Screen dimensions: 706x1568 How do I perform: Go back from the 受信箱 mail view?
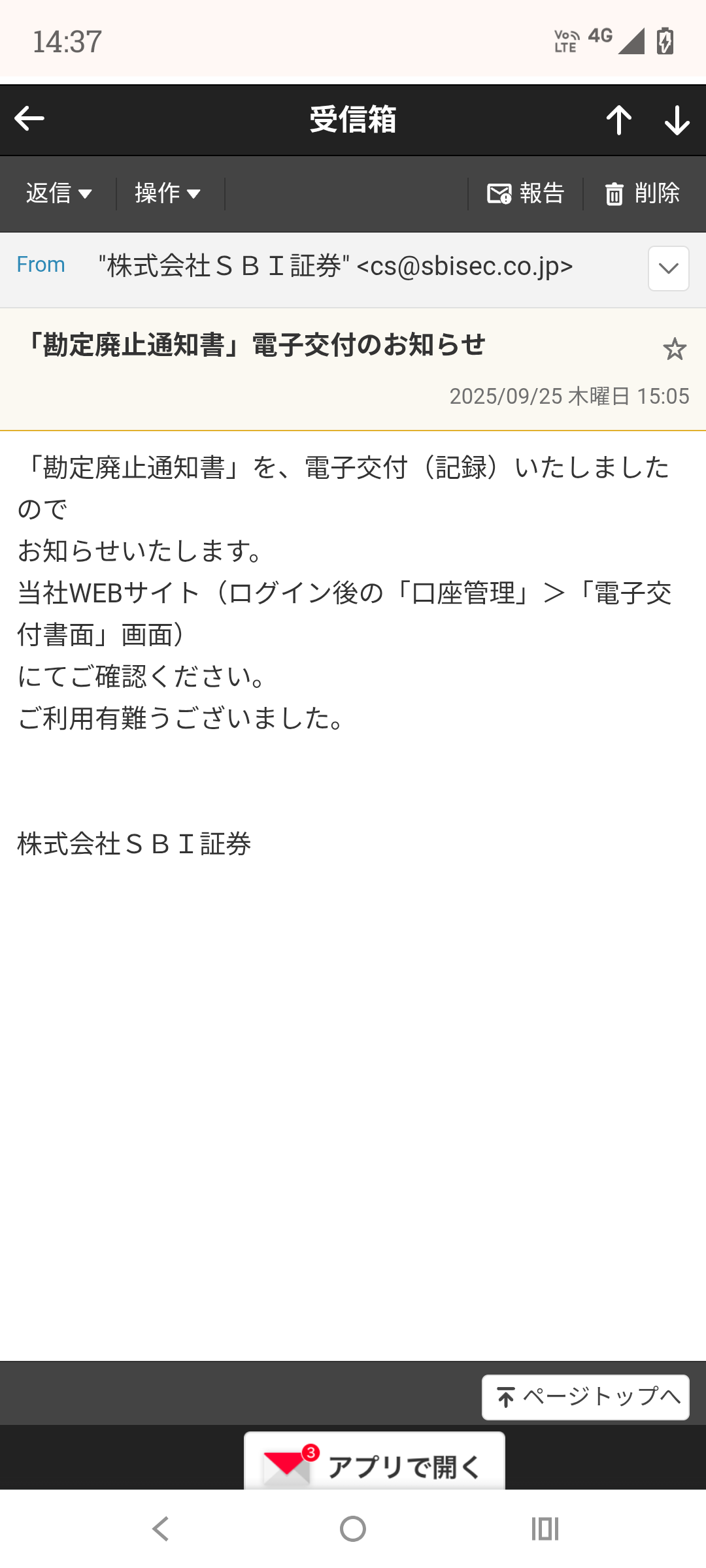point(29,119)
